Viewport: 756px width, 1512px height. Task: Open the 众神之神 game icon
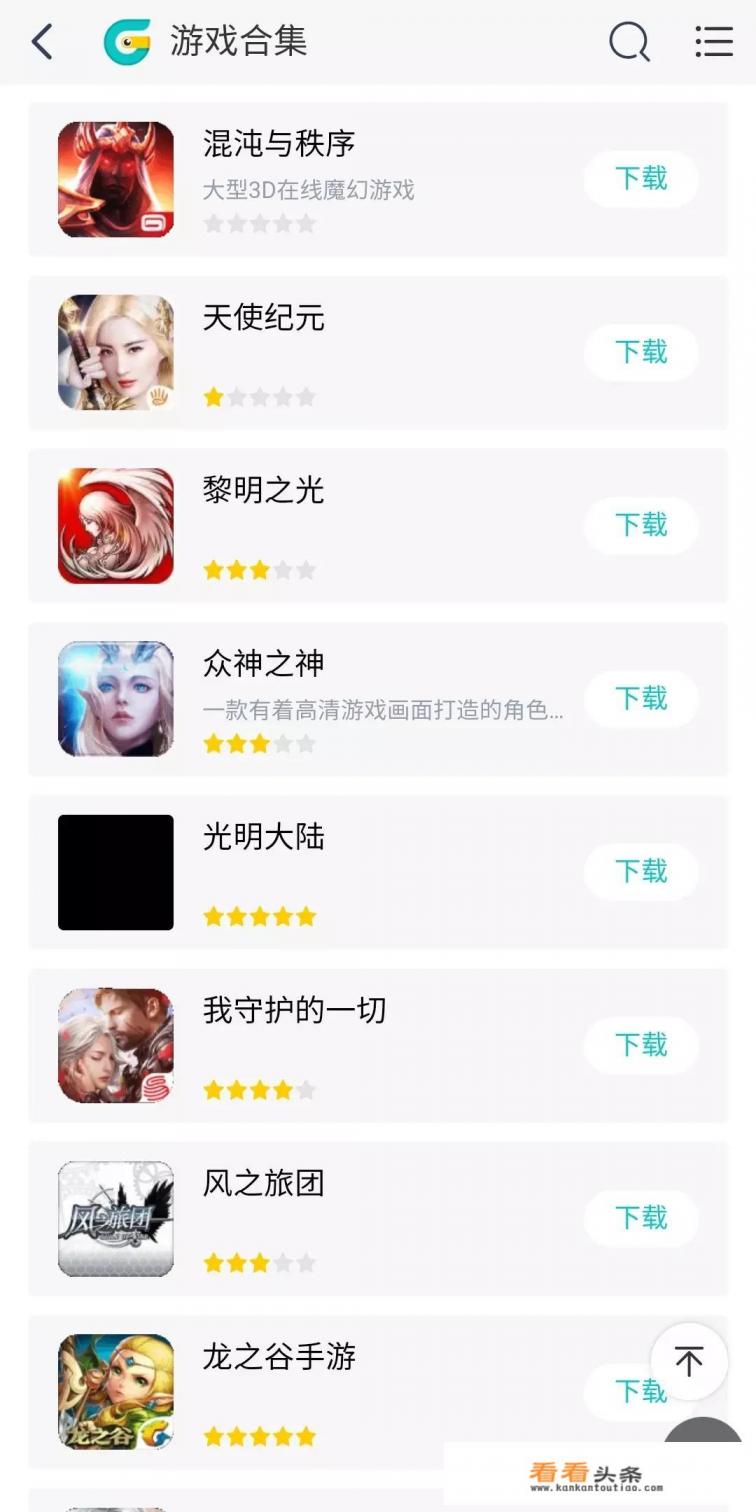[115, 698]
